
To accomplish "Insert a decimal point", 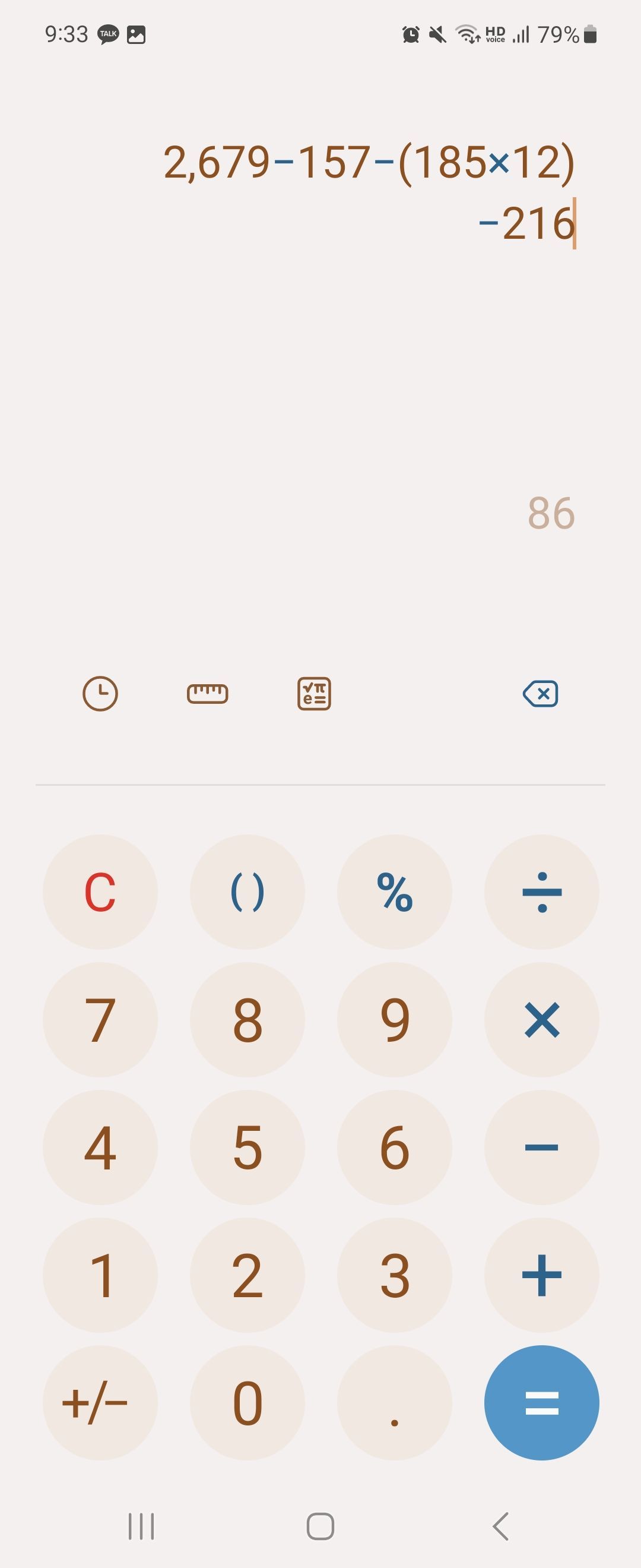I will coord(394,1403).
